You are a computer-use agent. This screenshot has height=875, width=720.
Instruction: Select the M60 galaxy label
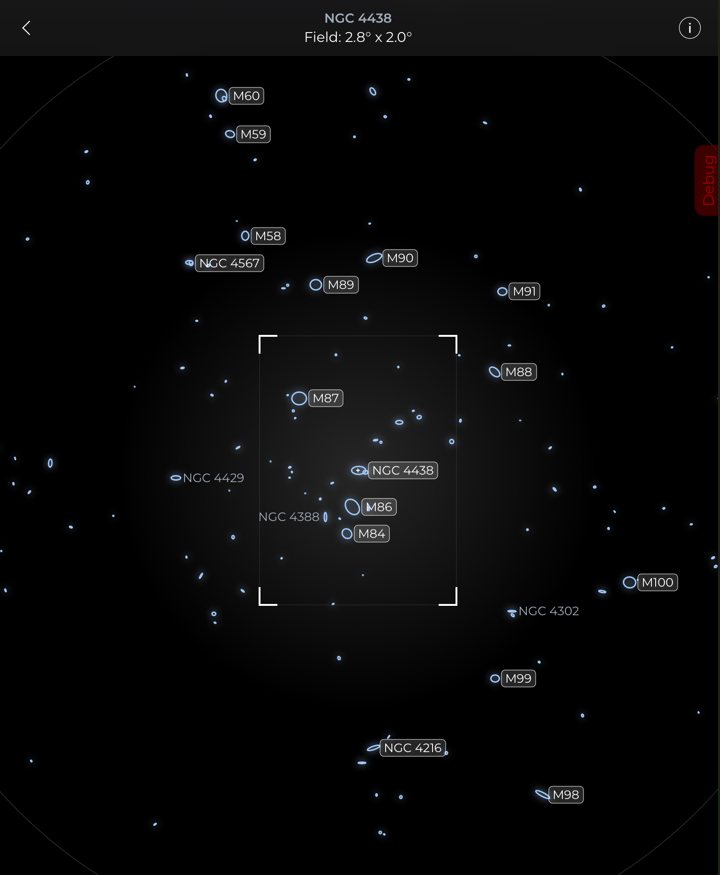coord(246,96)
